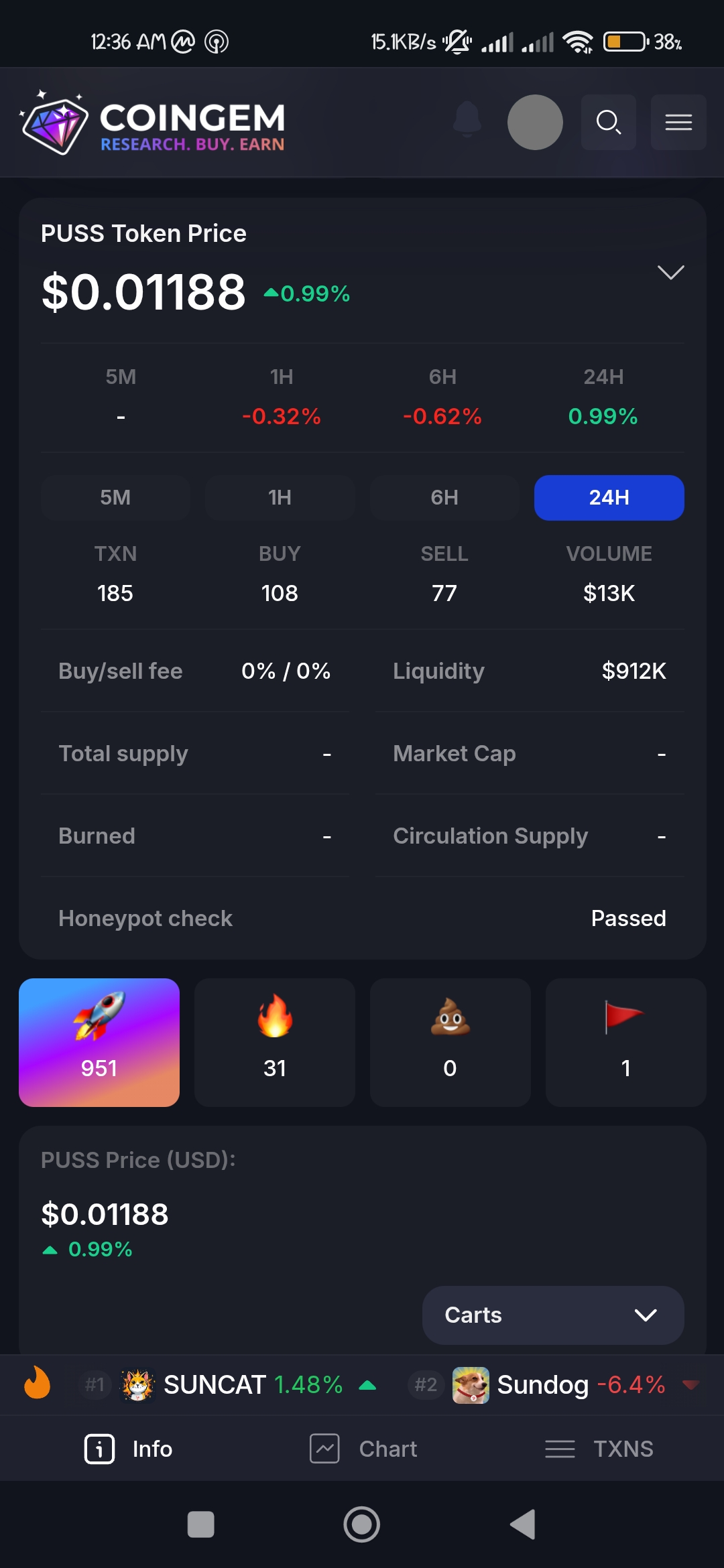Flag the token with red flag
724x1568 pixels.
625,1042
